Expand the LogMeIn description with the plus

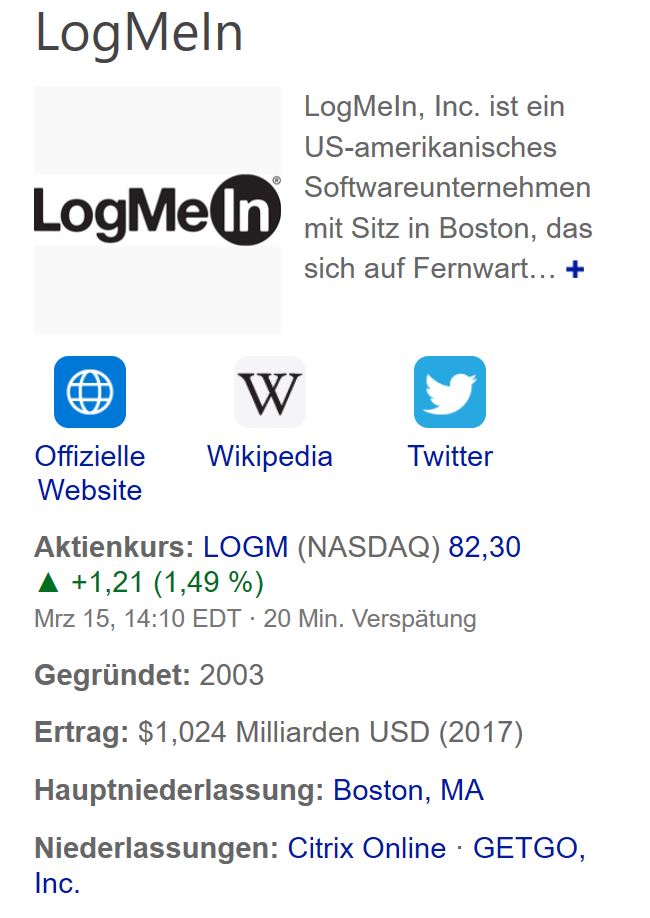[x=574, y=270]
